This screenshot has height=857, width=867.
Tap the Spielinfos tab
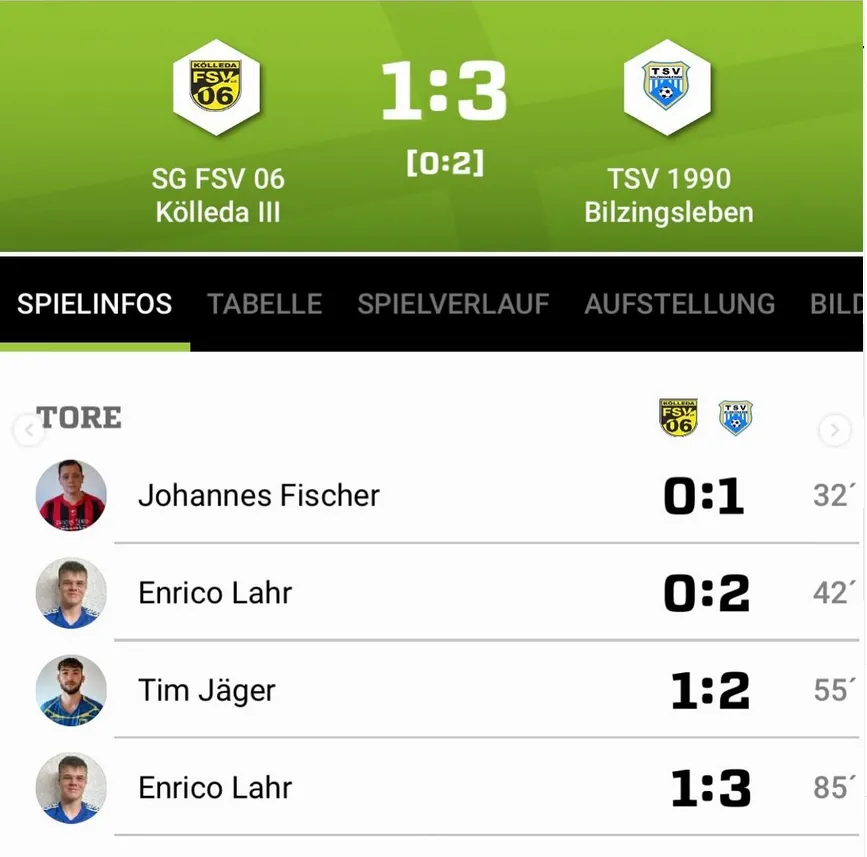coord(94,304)
